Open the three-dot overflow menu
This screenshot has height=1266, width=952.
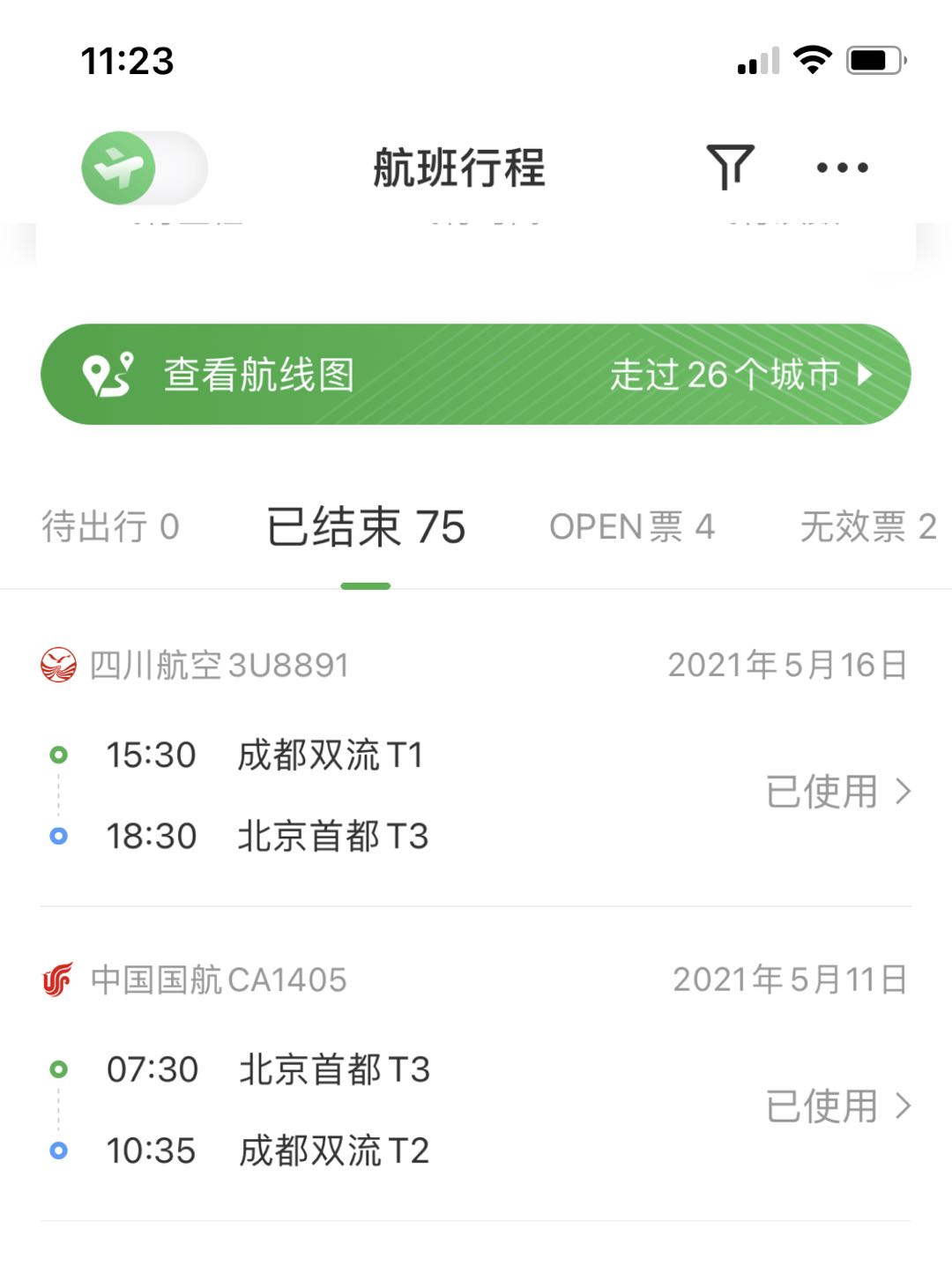[842, 168]
